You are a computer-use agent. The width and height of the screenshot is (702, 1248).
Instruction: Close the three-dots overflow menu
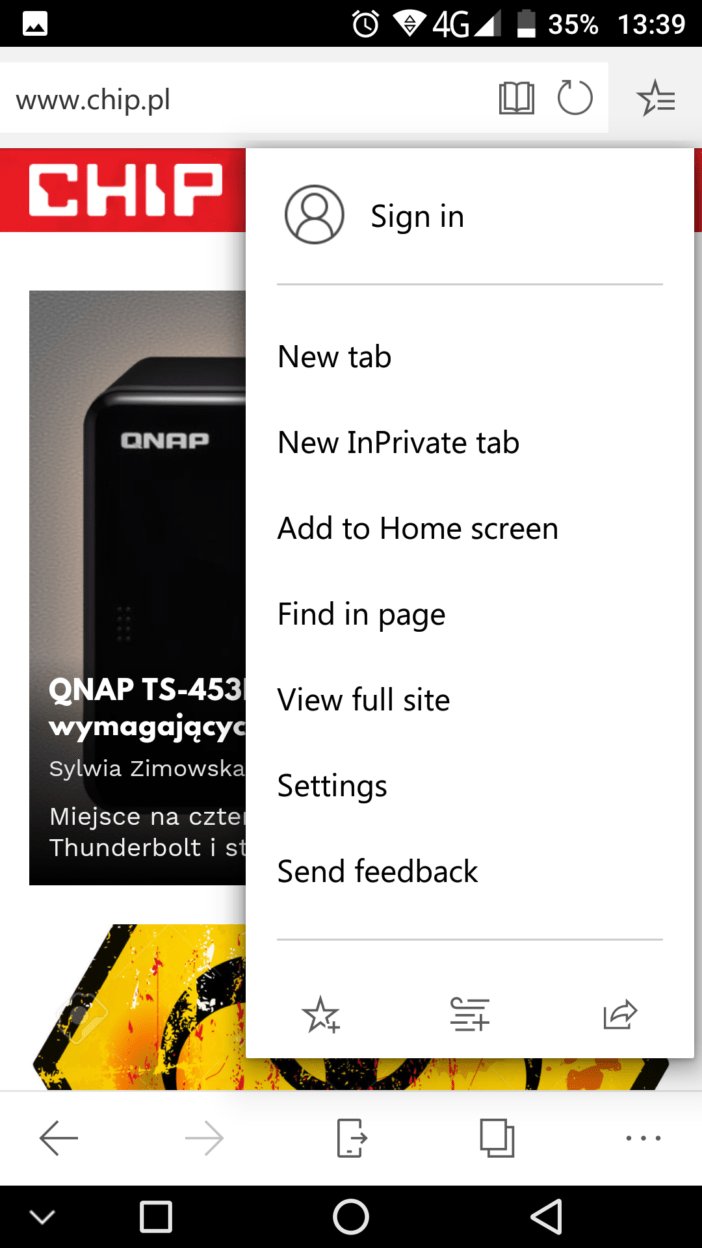click(642, 1138)
